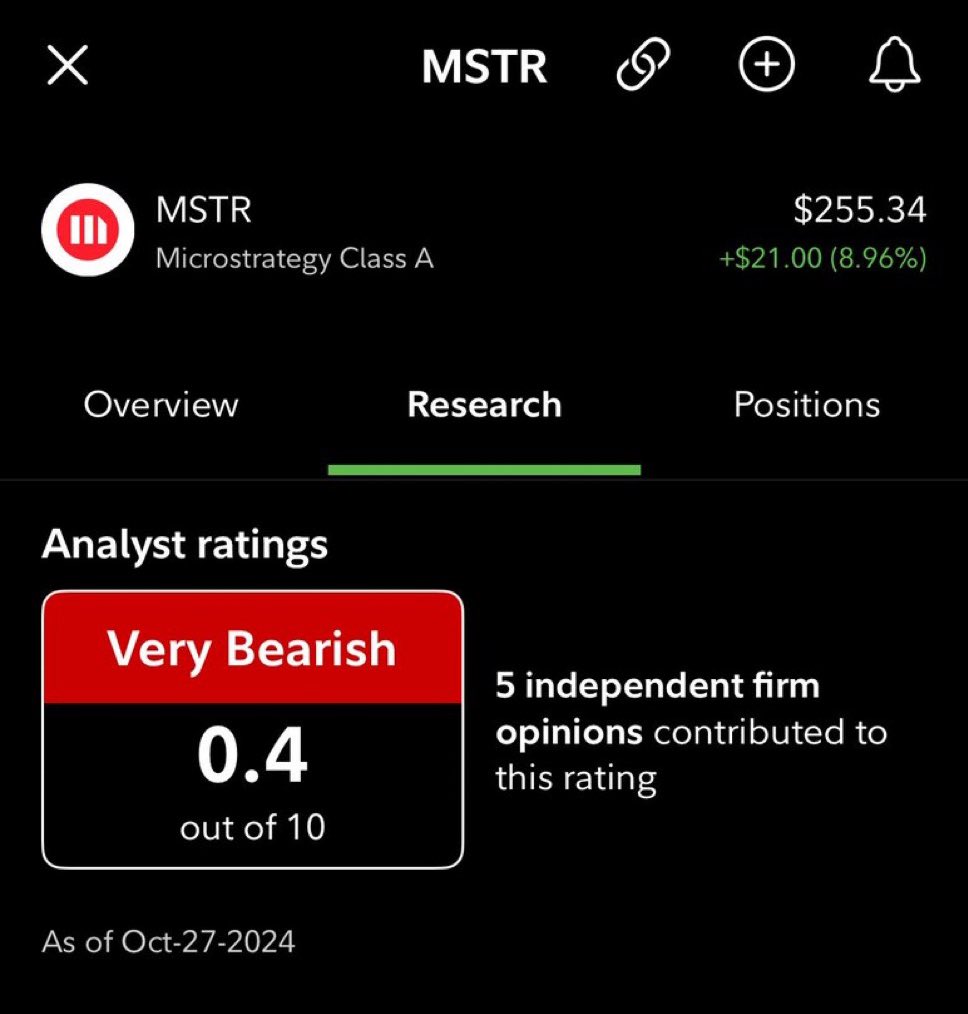The width and height of the screenshot is (968, 1014).
Task: Open the link icon in header
Action: (643, 67)
